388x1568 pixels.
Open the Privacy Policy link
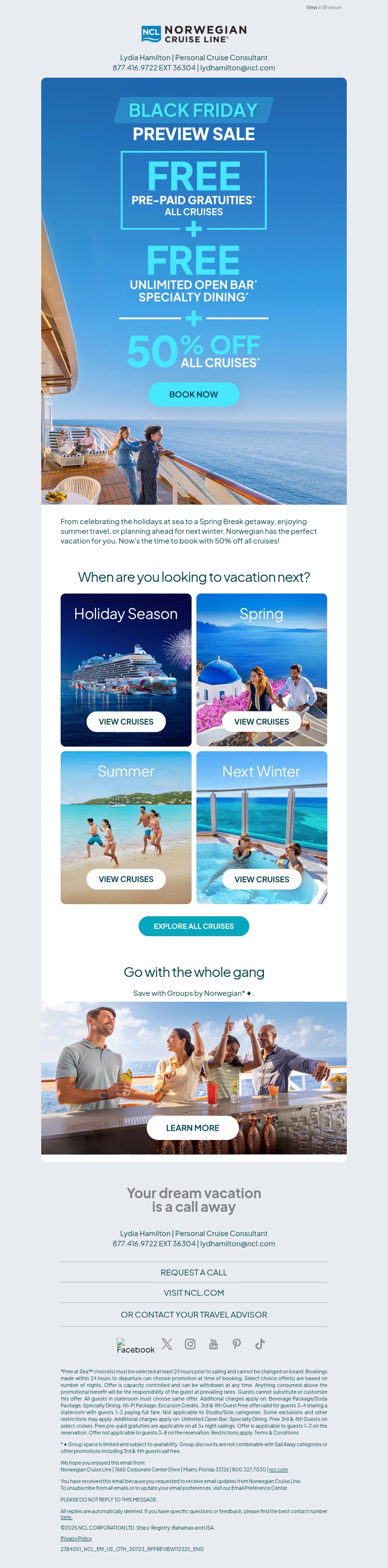76,1538
